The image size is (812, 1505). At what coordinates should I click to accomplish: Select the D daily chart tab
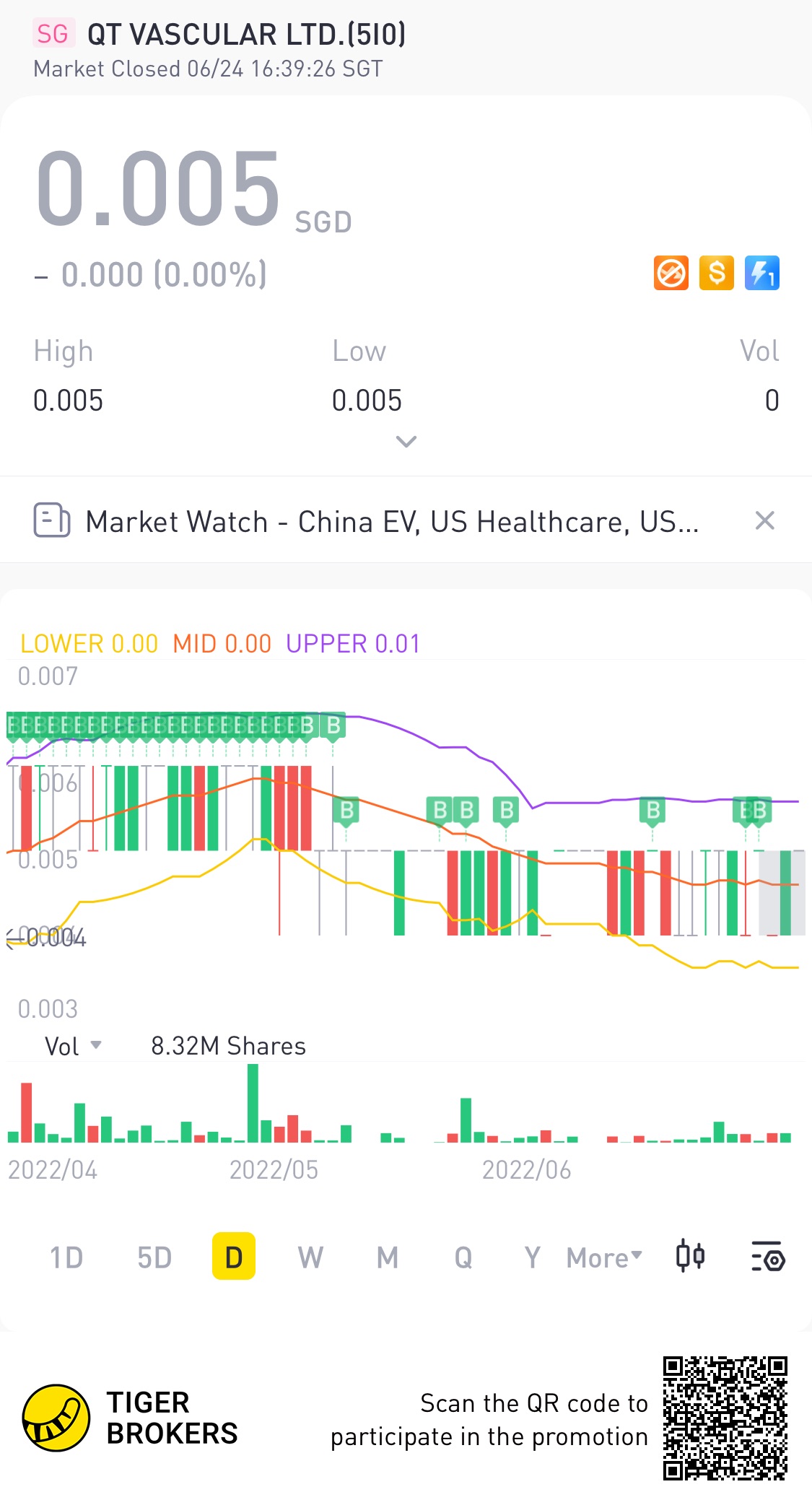click(234, 1256)
